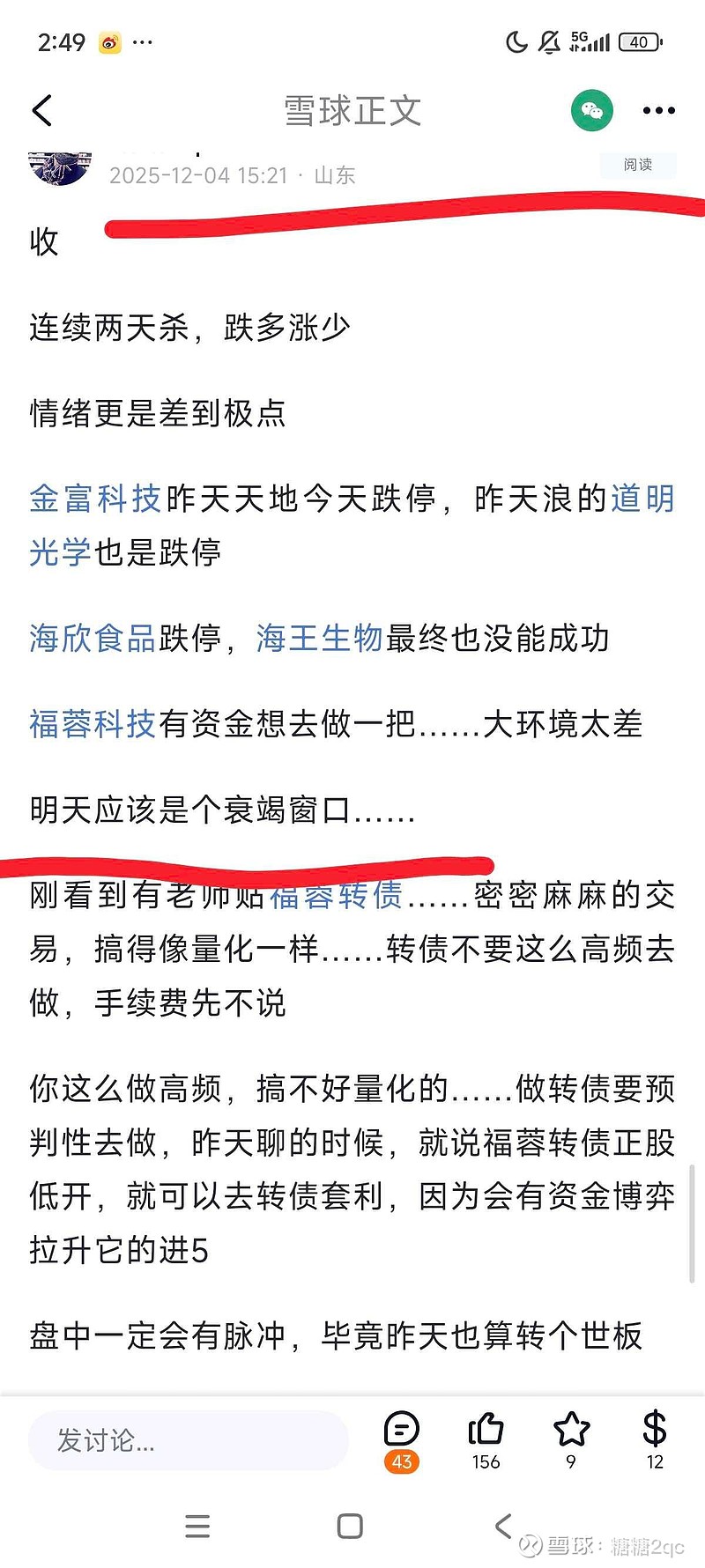
Task: Open the 海王生物 stock link
Action: (318, 640)
